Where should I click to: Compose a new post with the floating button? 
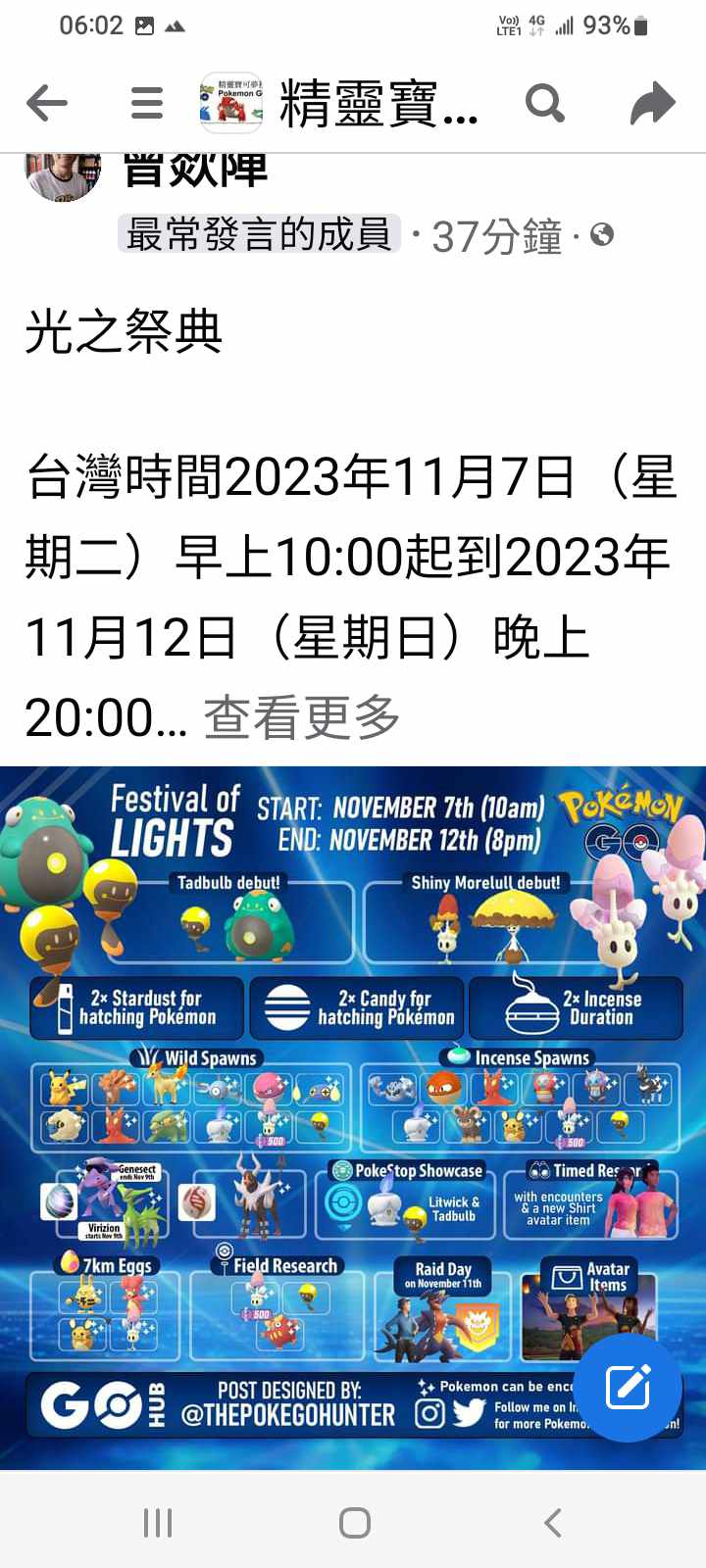click(x=628, y=1387)
